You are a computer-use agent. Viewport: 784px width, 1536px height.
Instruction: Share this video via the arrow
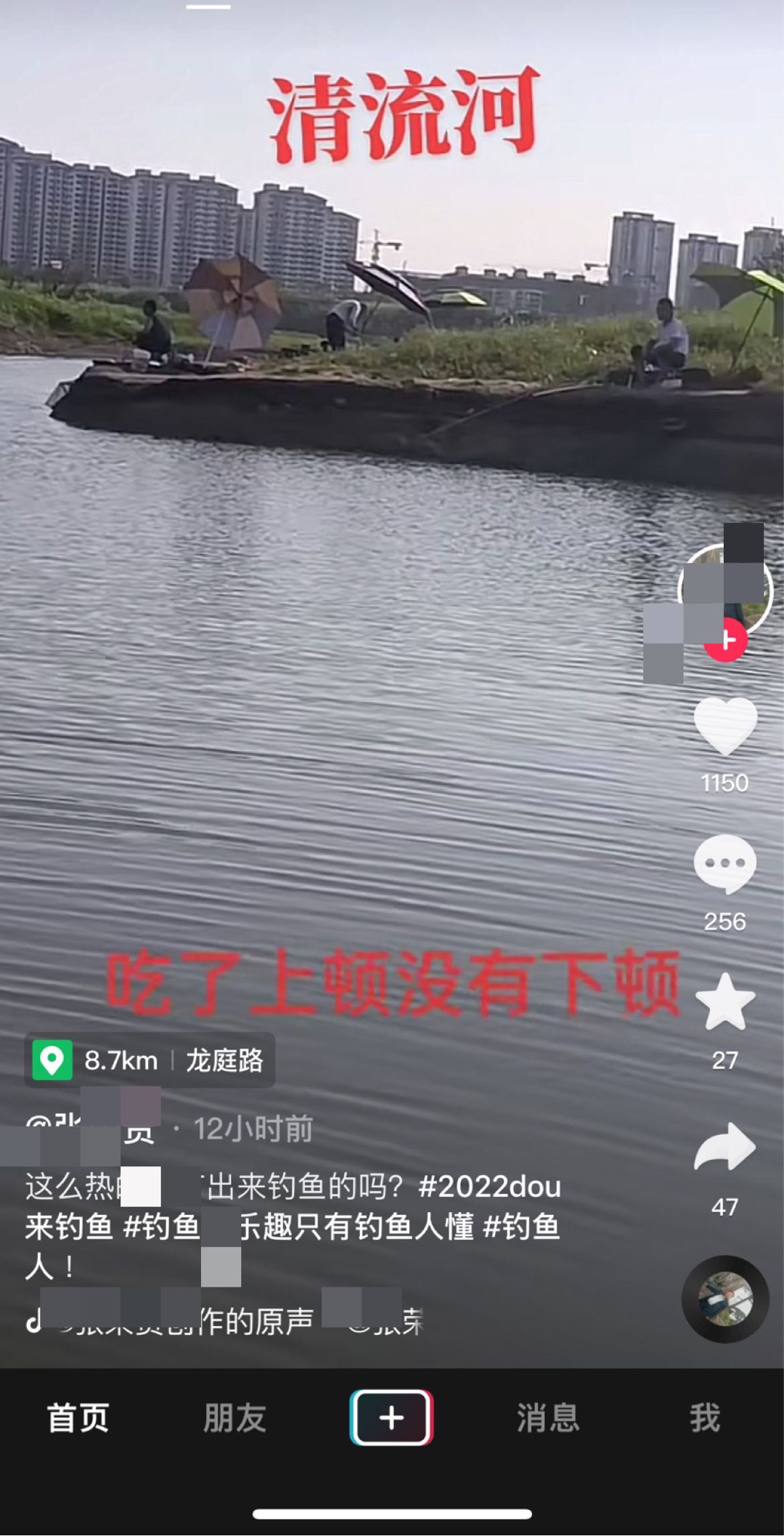725,1146
